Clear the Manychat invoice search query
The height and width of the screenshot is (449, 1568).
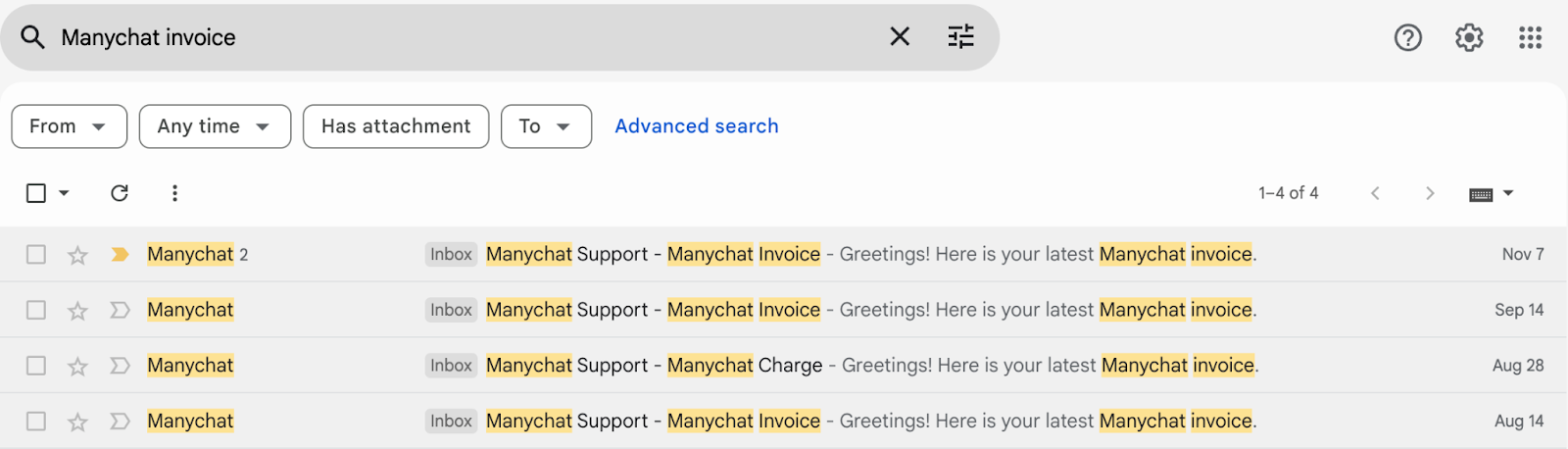tap(899, 37)
